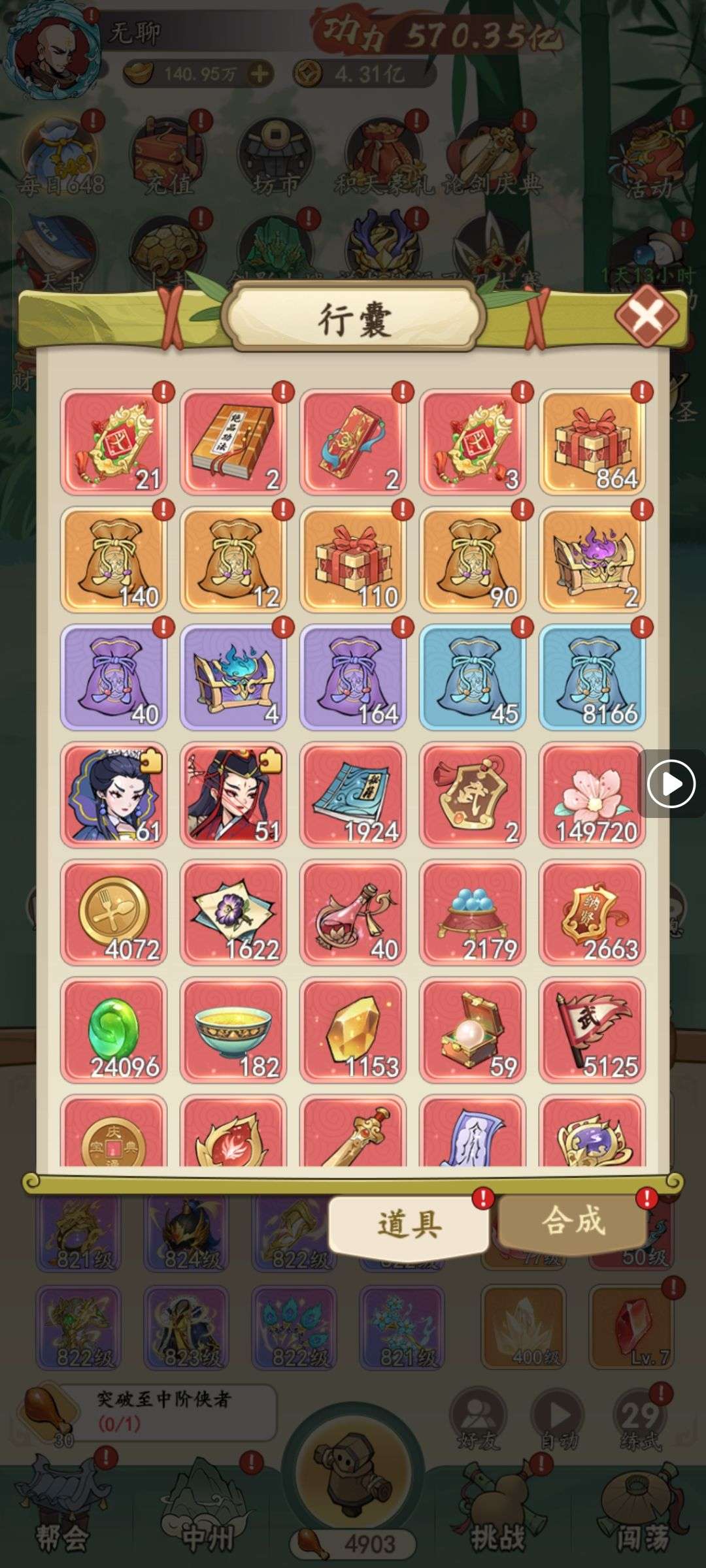
Task: Select the pearl box item with 59
Action: [x=473, y=1030]
